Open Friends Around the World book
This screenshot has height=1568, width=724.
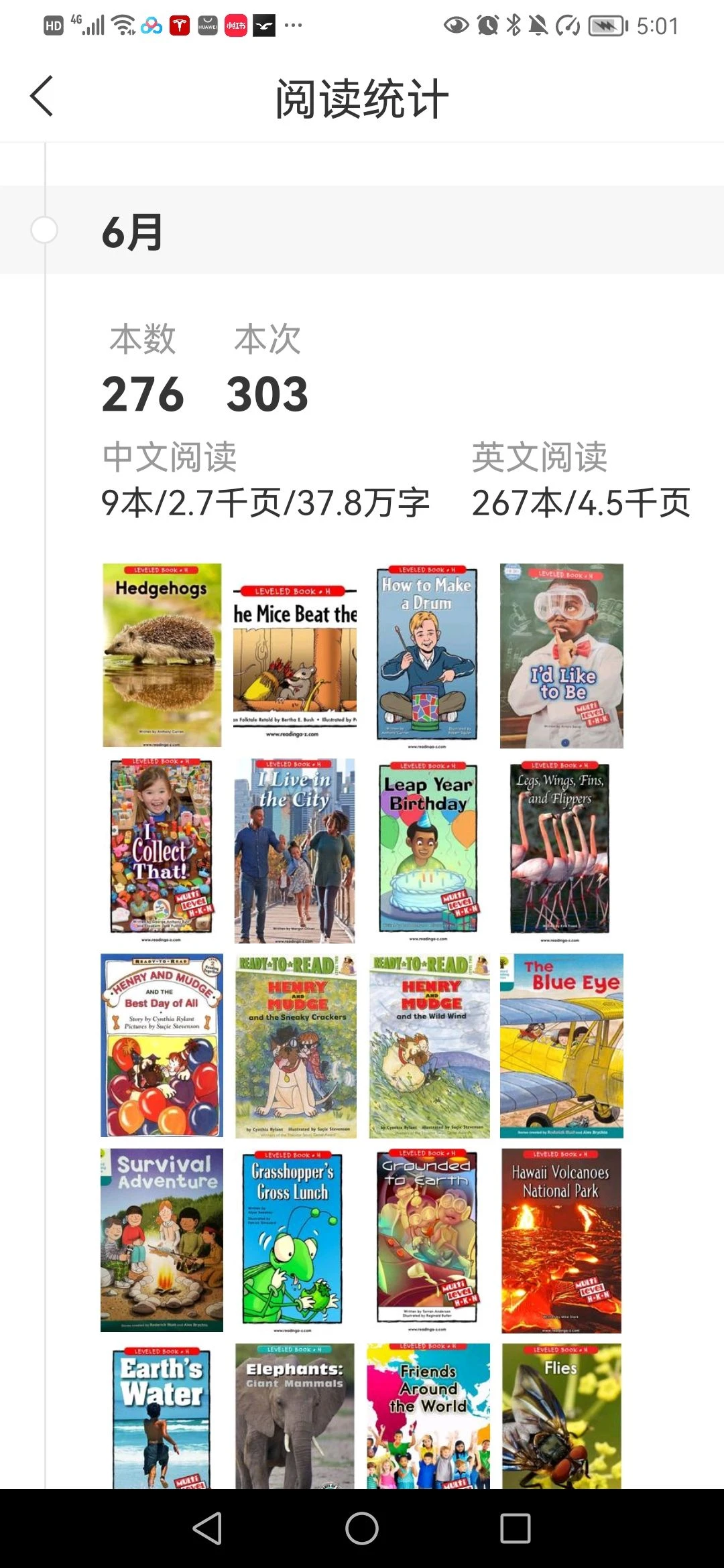pyautogui.click(x=428, y=1417)
